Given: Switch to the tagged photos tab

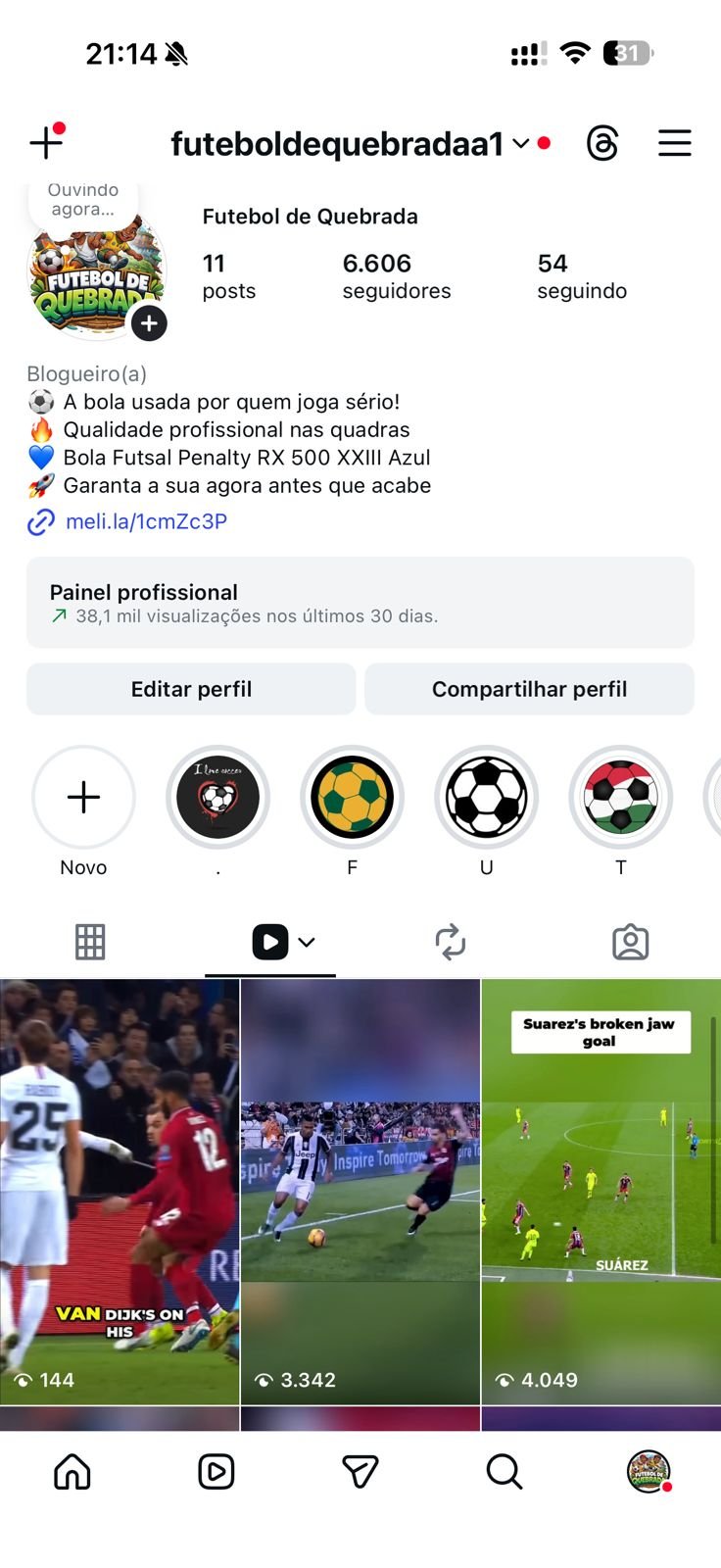Looking at the screenshot, I should click(630, 942).
